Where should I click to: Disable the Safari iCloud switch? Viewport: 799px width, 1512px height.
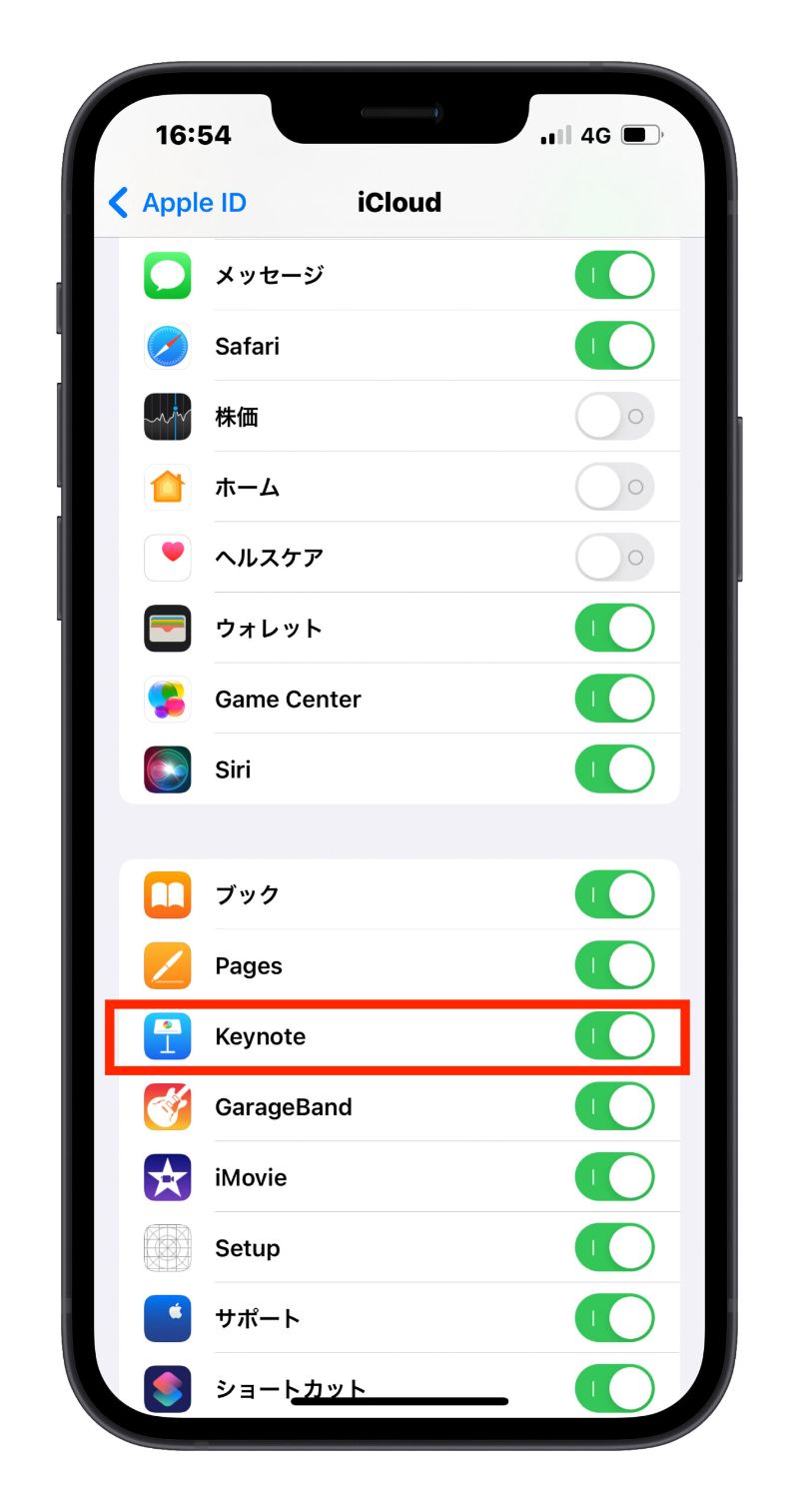(x=614, y=346)
